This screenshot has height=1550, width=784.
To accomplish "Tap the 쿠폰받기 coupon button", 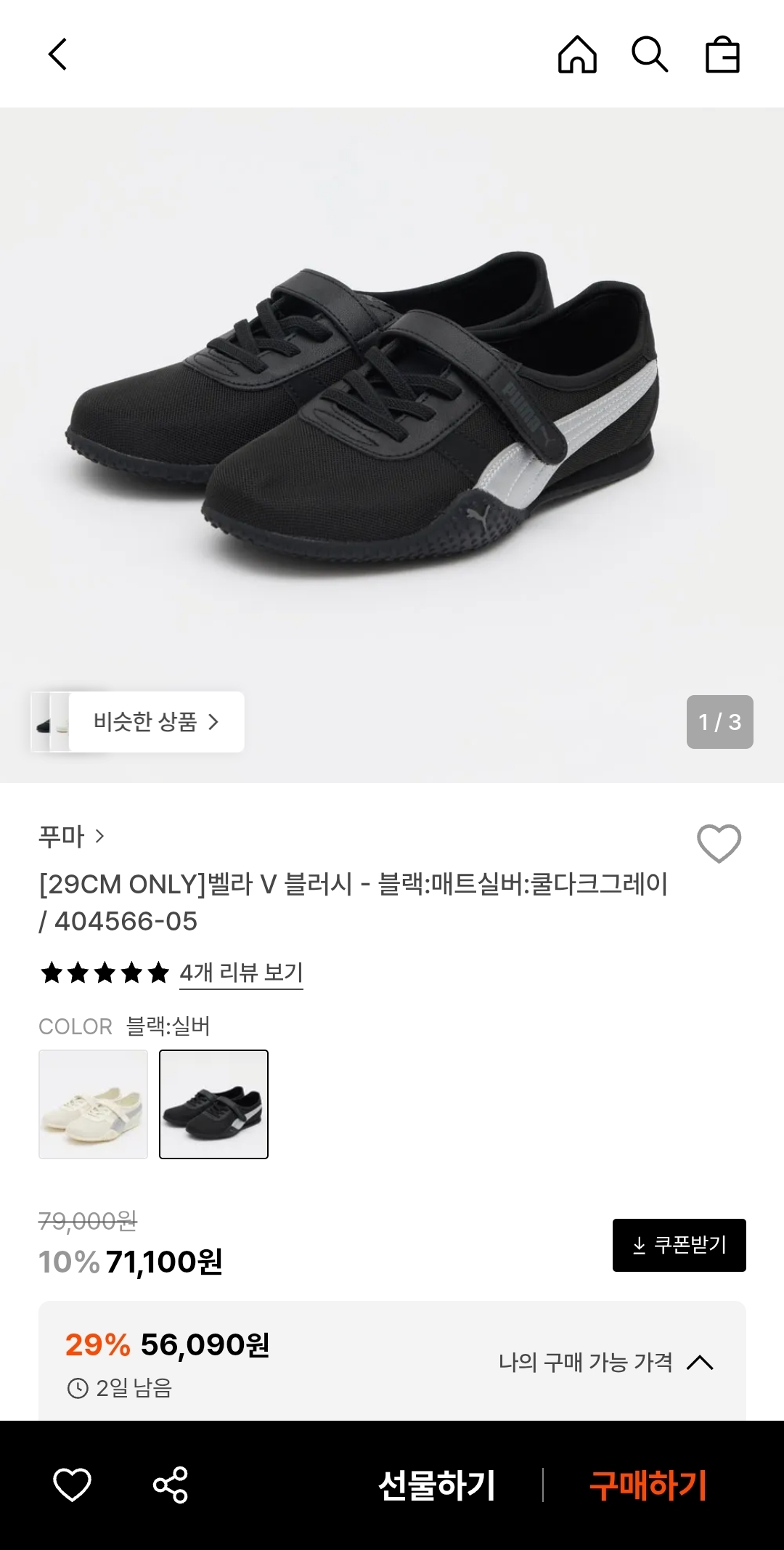I will coord(679,1245).
